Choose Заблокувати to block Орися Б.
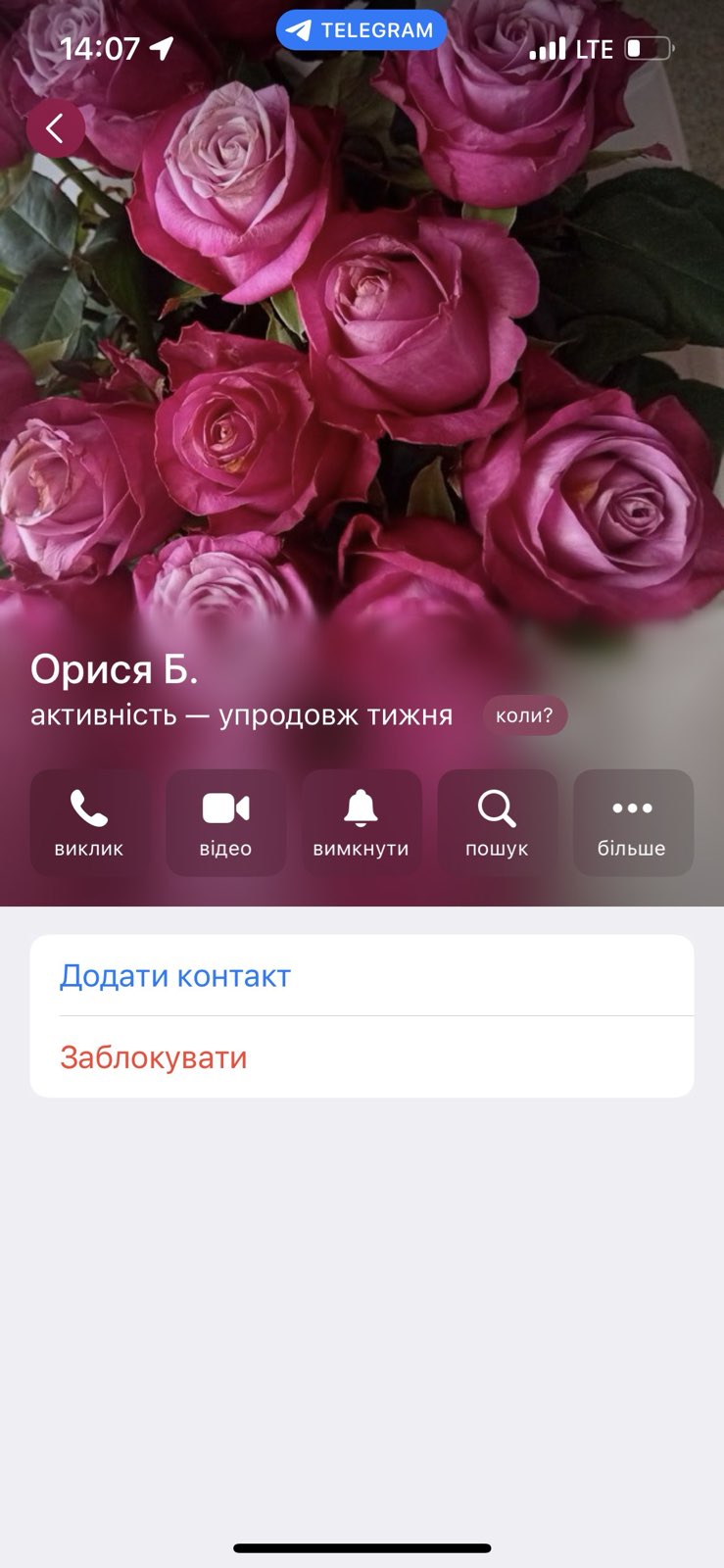The height and width of the screenshot is (1568, 724). point(154,1057)
